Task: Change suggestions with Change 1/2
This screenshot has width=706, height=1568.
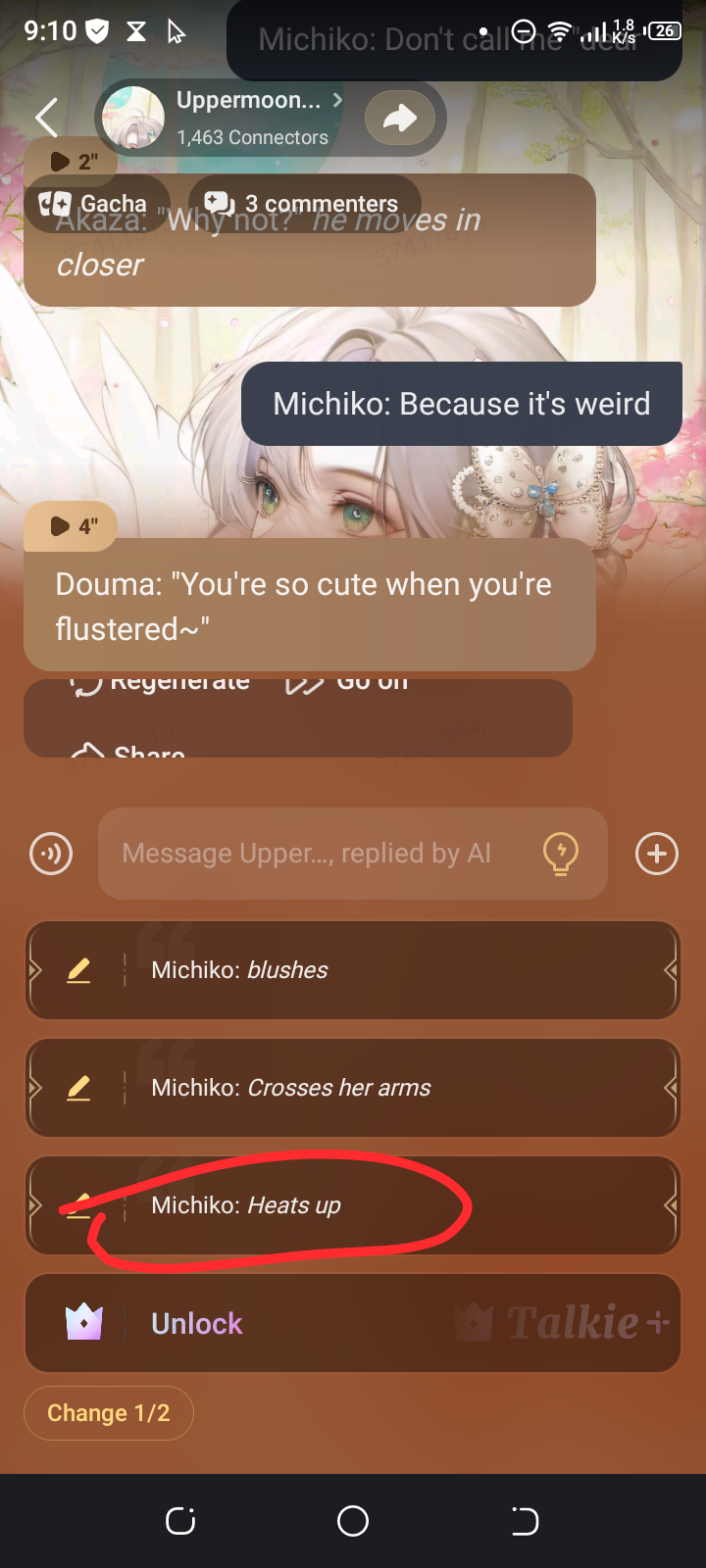Action: point(108,1413)
